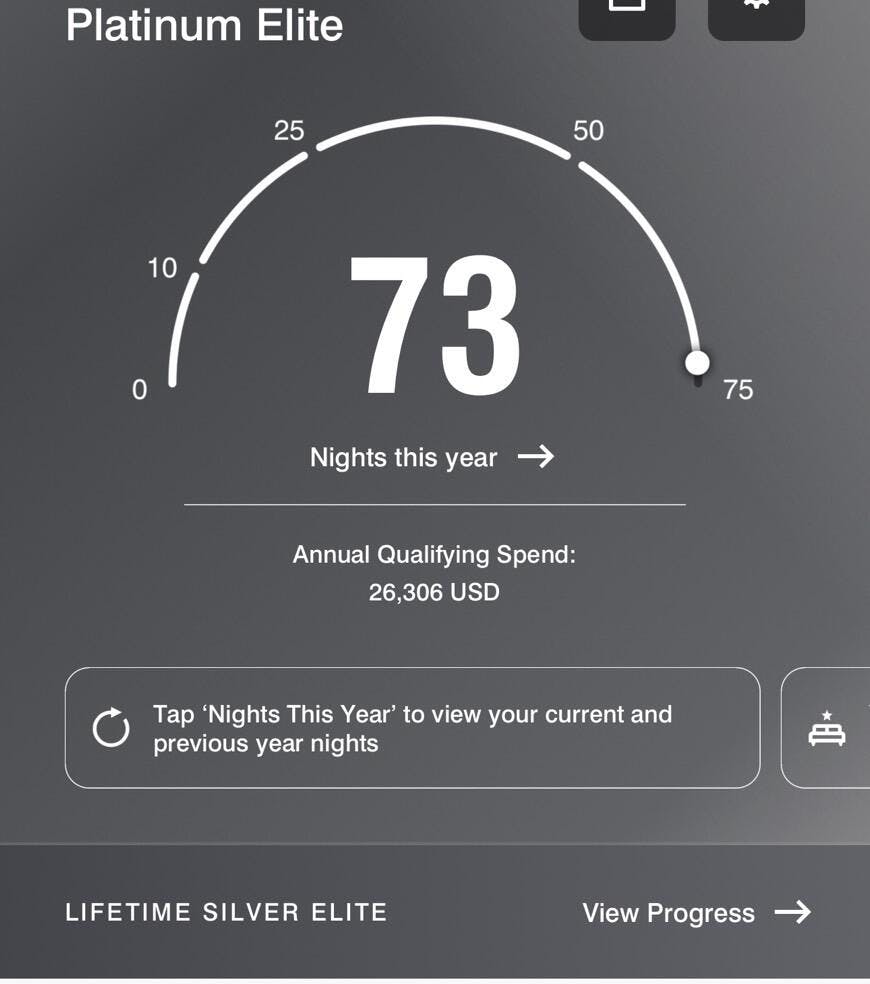
Task: Open the current and previous year nights tip card
Action: pyautogui.click(x=412, y=728)
